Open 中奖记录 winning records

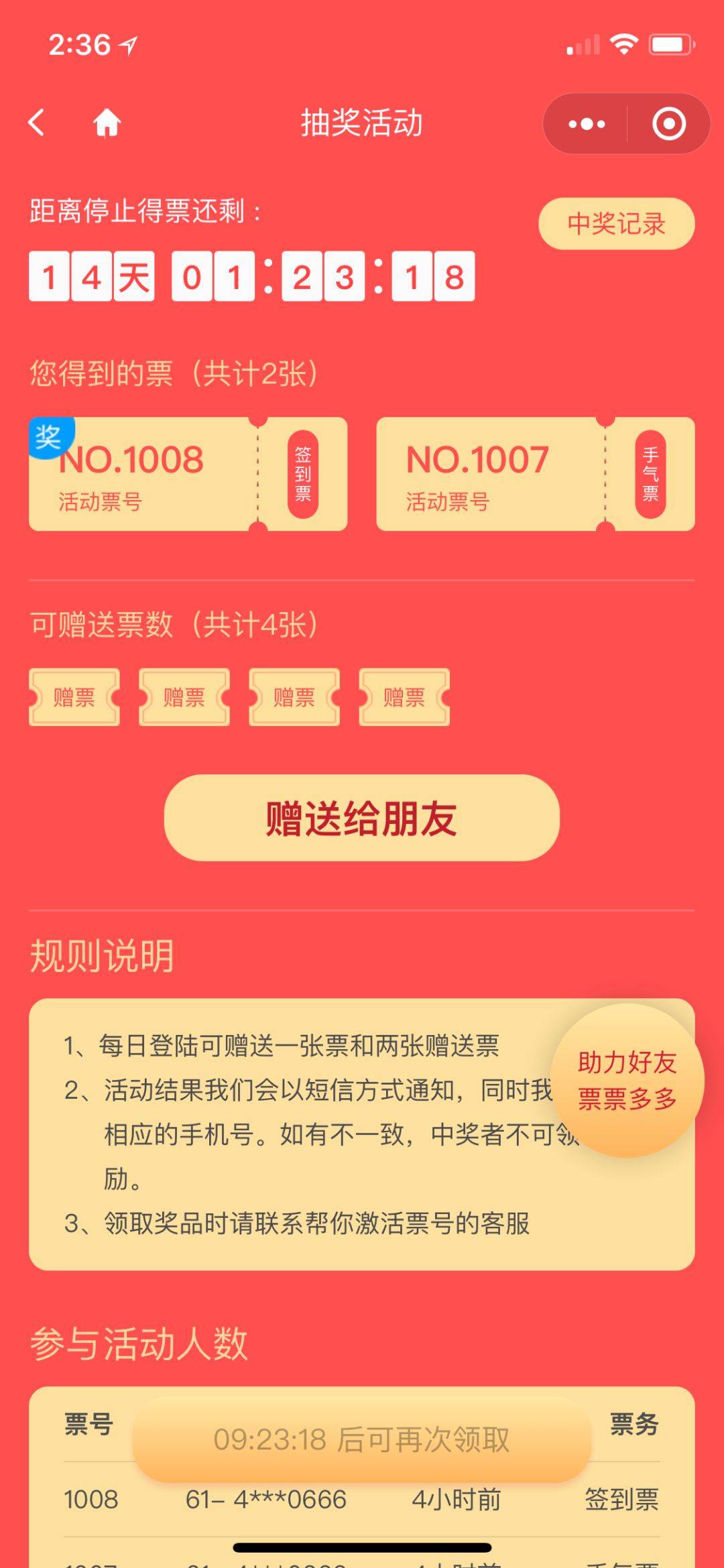pos(616,224)
